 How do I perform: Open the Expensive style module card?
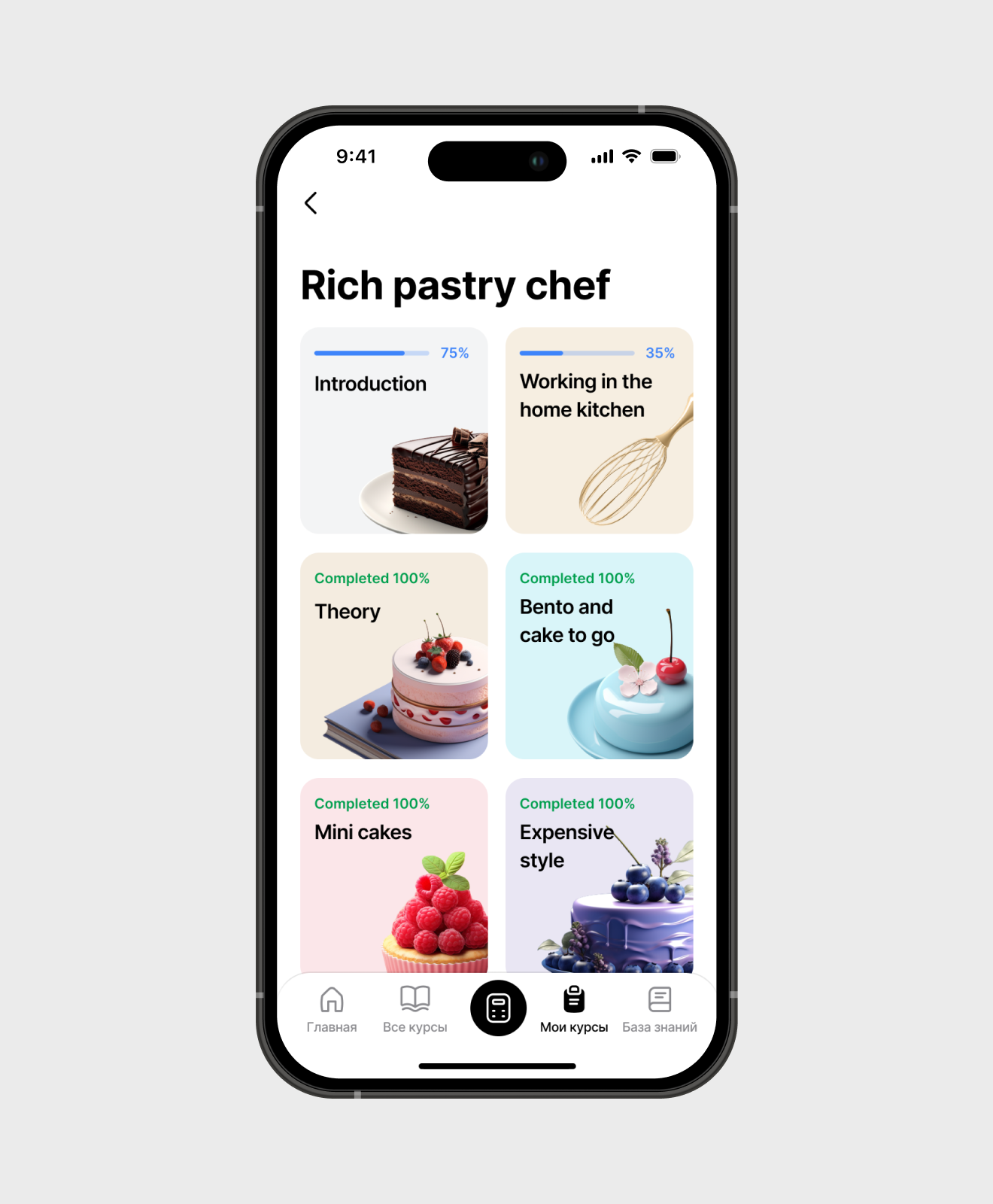pyautogui.click(x=599, y=876)
